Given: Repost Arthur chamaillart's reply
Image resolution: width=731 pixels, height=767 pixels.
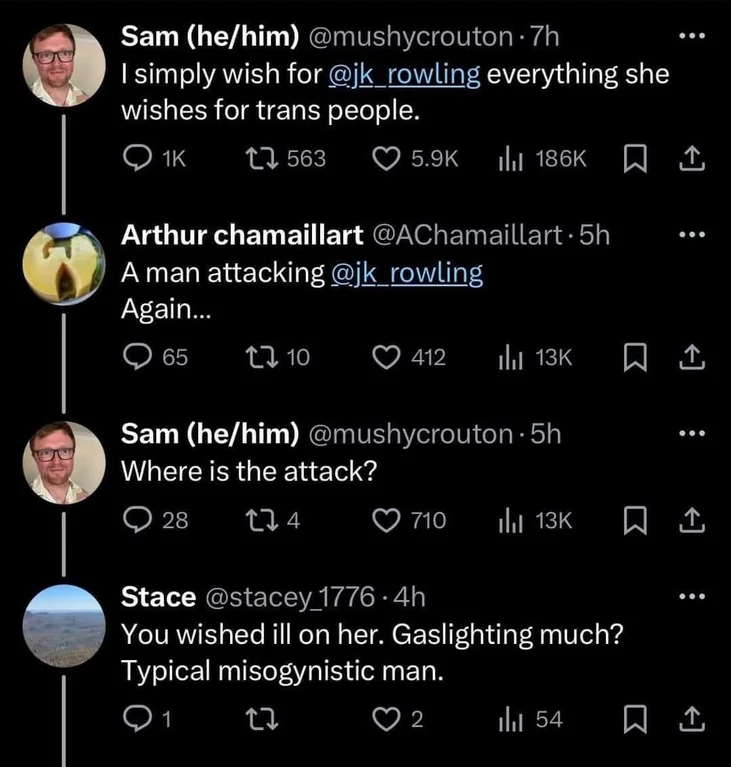Looking at the screenshot, I should (257, 358).
